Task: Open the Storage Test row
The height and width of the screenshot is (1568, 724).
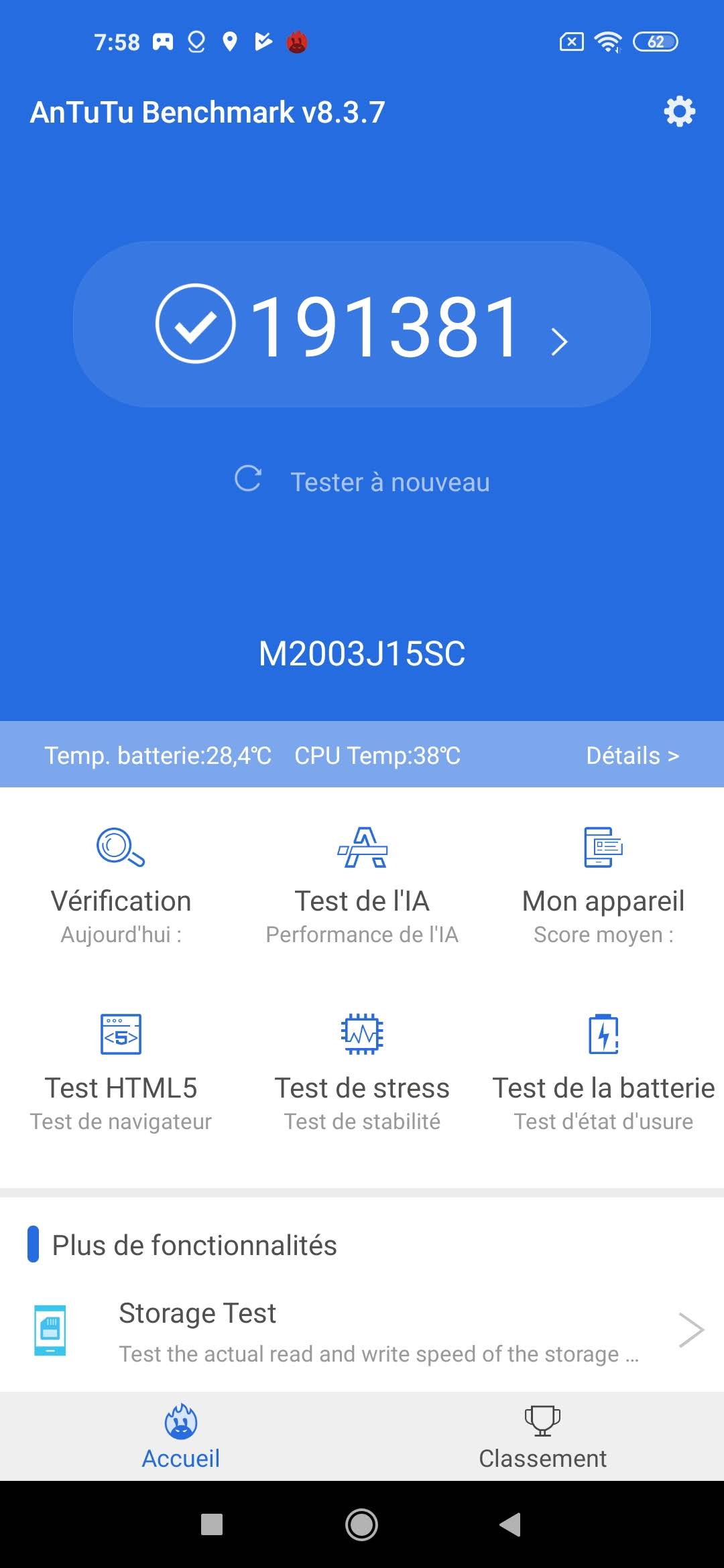Action: [362, 1331]
